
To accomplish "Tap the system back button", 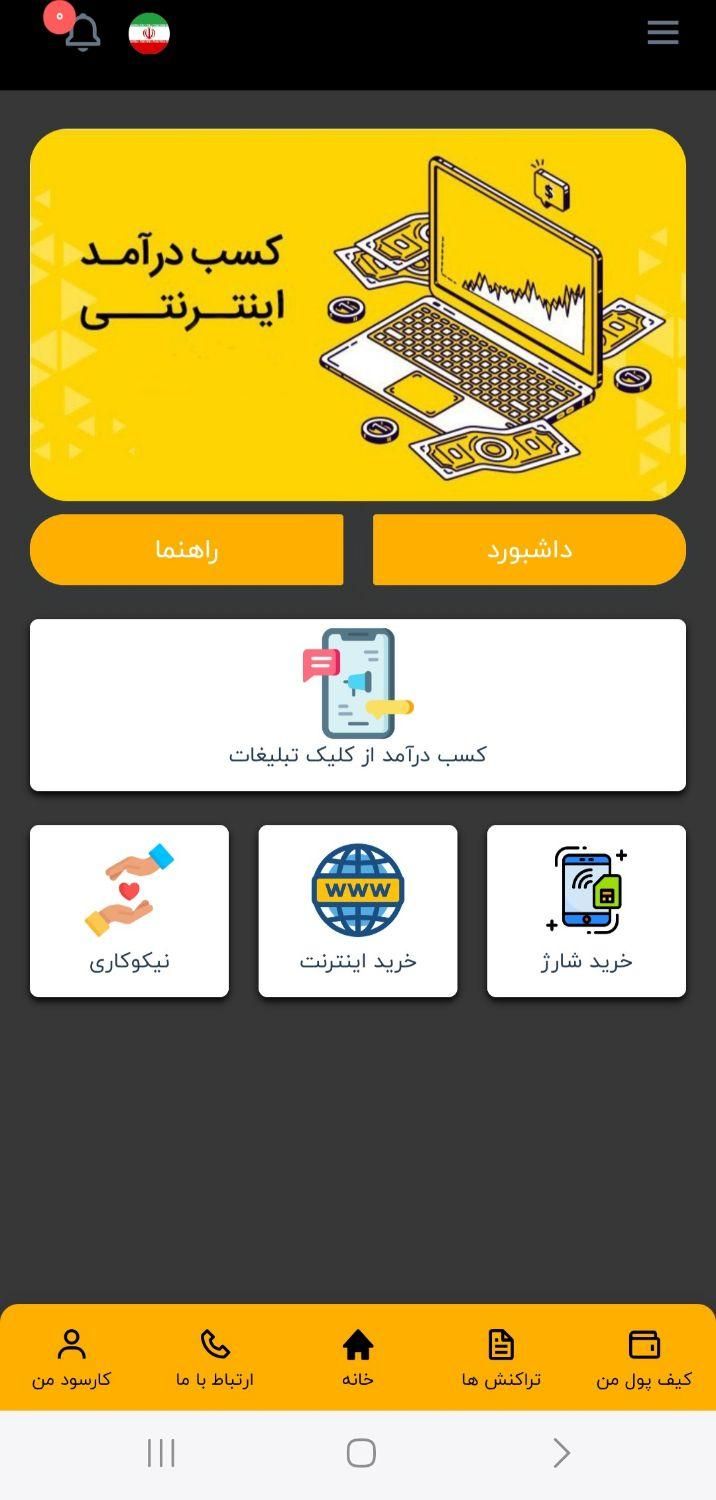I will click(x=561, y=1453).
